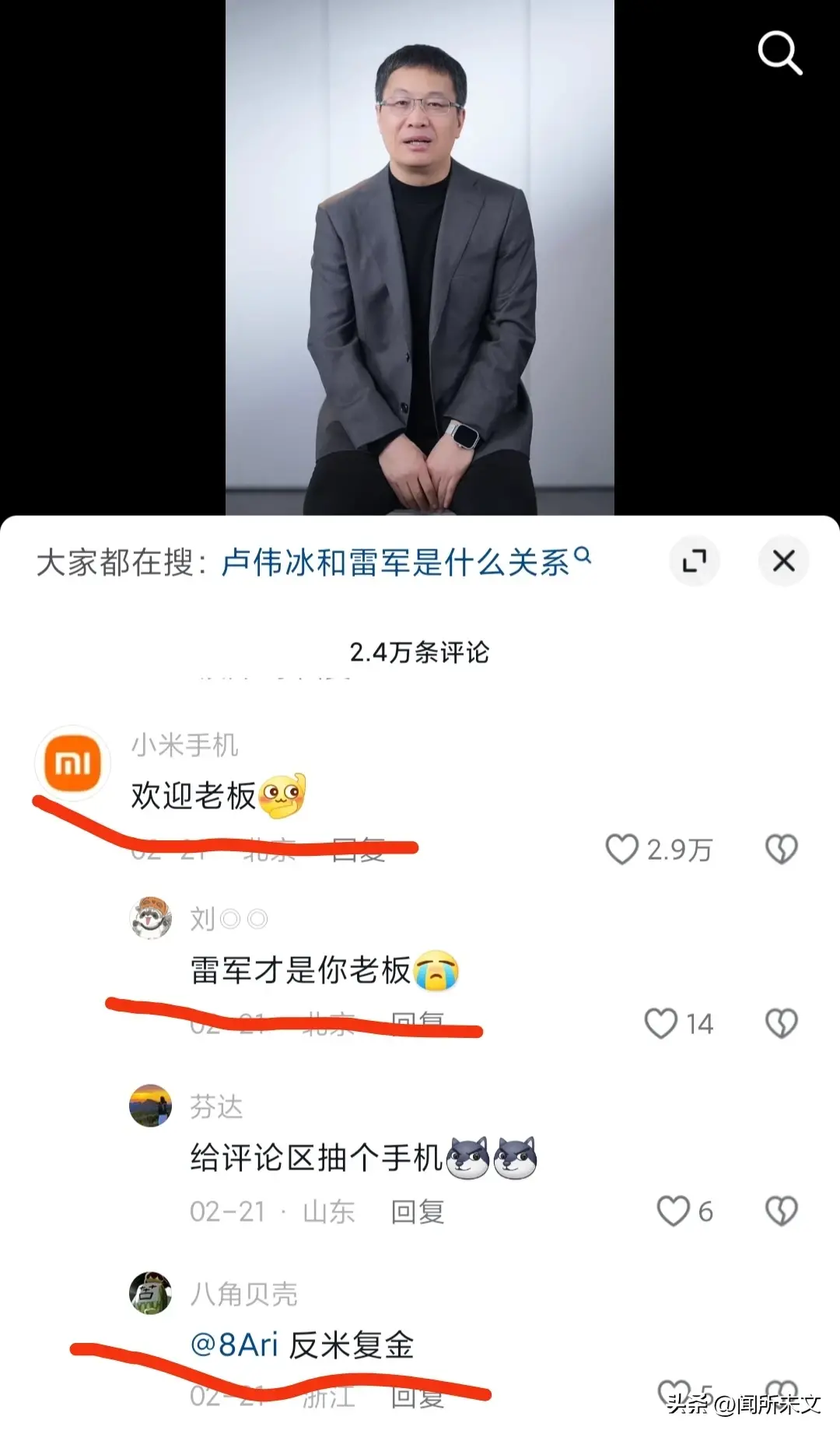Open suggested search 卢伟冰和雷军是什么关系
Viewport: 840px width, 1434px height.
[406, 562]
